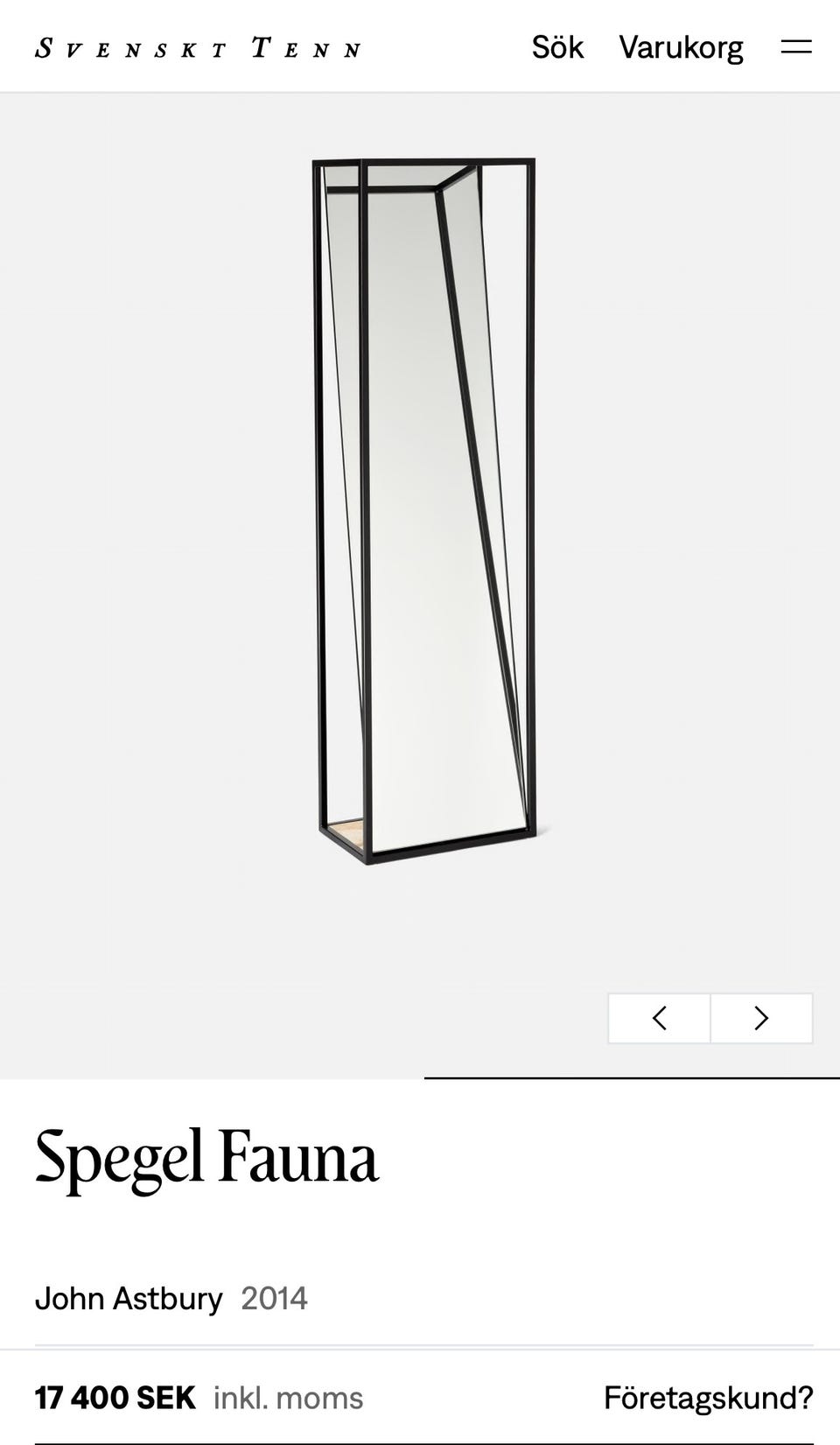Click the left chevron in the image carousel
This screenshot has height=1445, width=840.
click(x=659, y=1018)
